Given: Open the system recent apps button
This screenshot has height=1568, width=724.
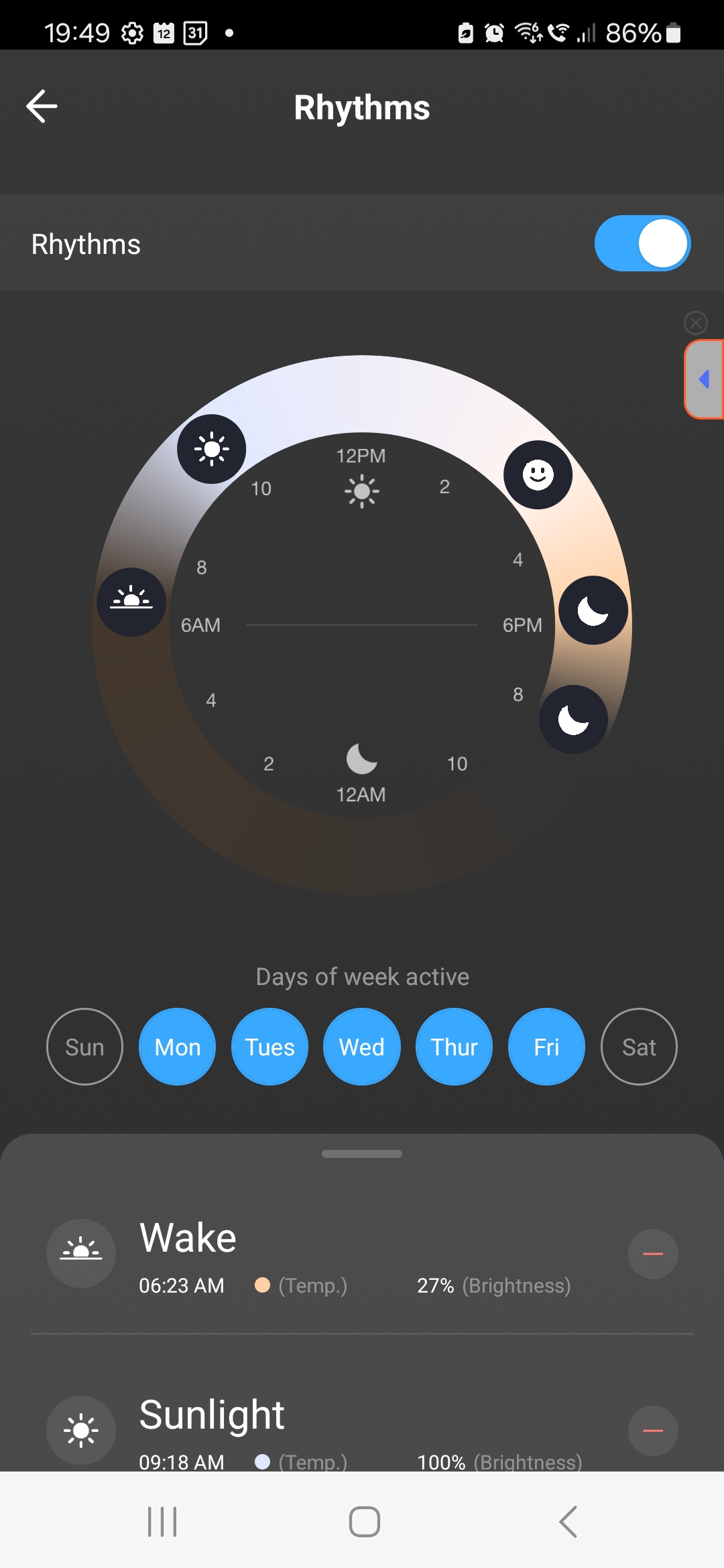Looking at the screenshot, I should click(x=162, y=1521).
